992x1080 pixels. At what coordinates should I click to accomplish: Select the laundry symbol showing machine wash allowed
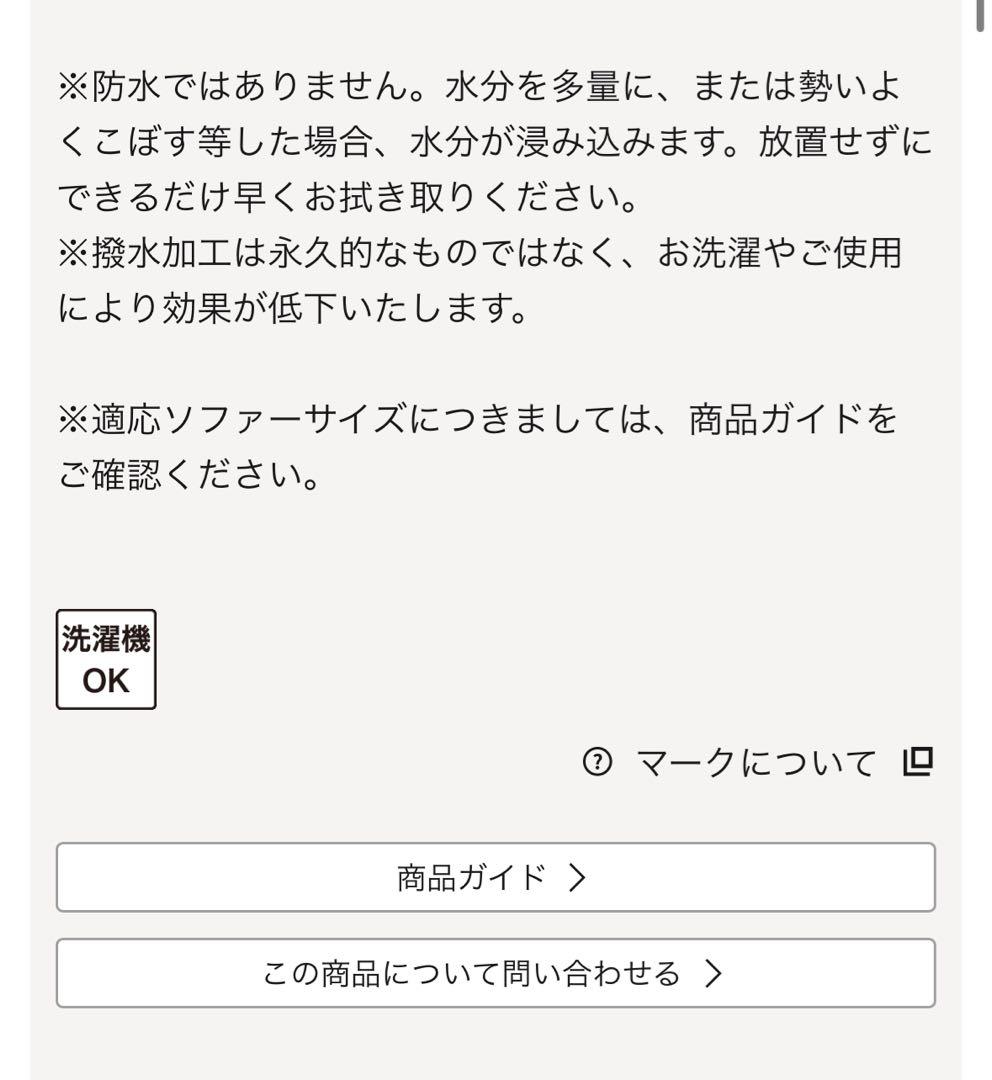(x=105, y=658)
